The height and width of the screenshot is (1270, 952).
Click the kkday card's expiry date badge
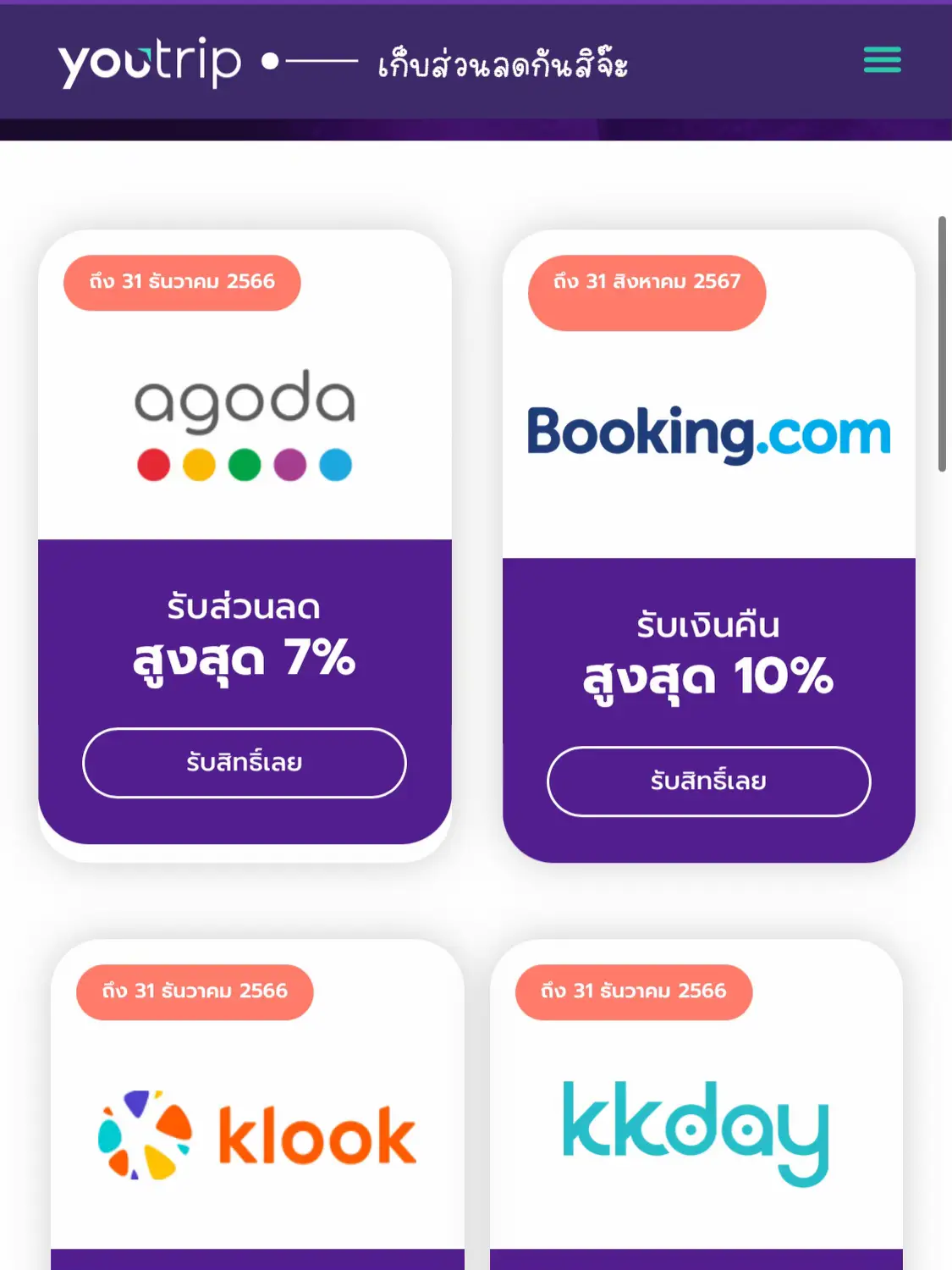pyautogui.click(x=635, y=991)
